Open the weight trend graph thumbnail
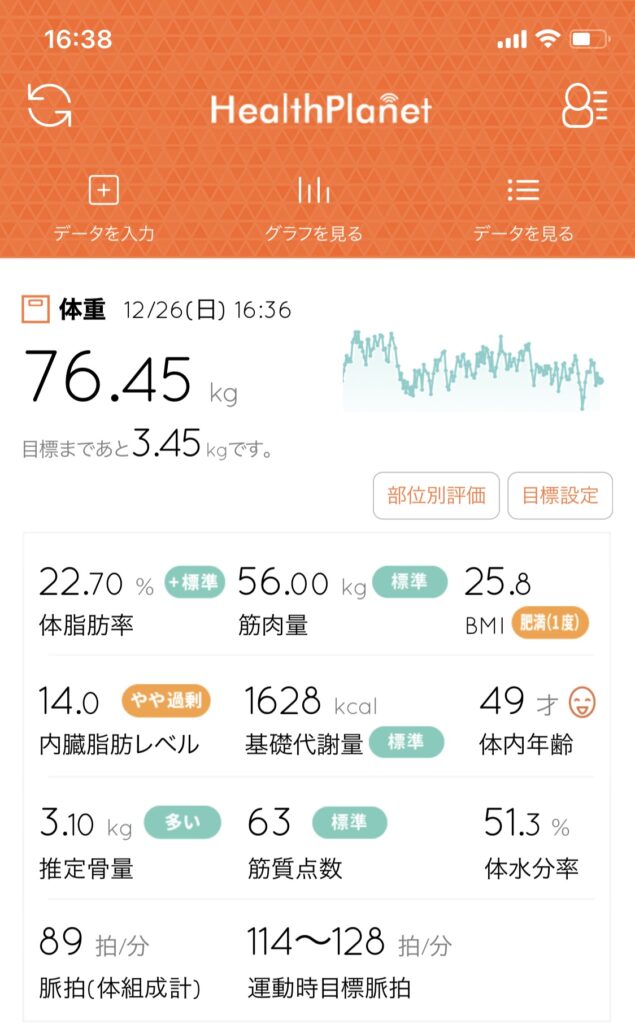 point(472,370)
